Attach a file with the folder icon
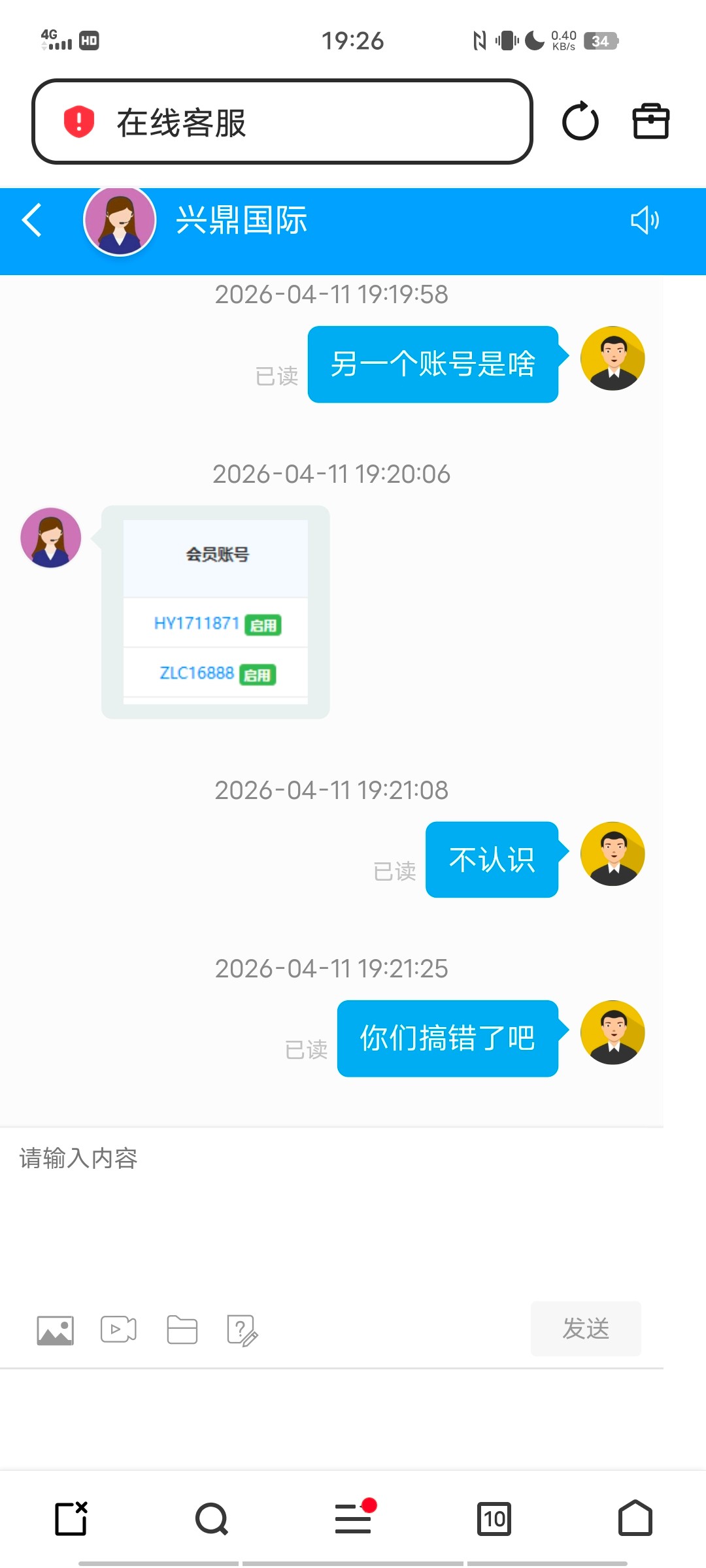The image size is (706, 1568). coord(182,1330)
